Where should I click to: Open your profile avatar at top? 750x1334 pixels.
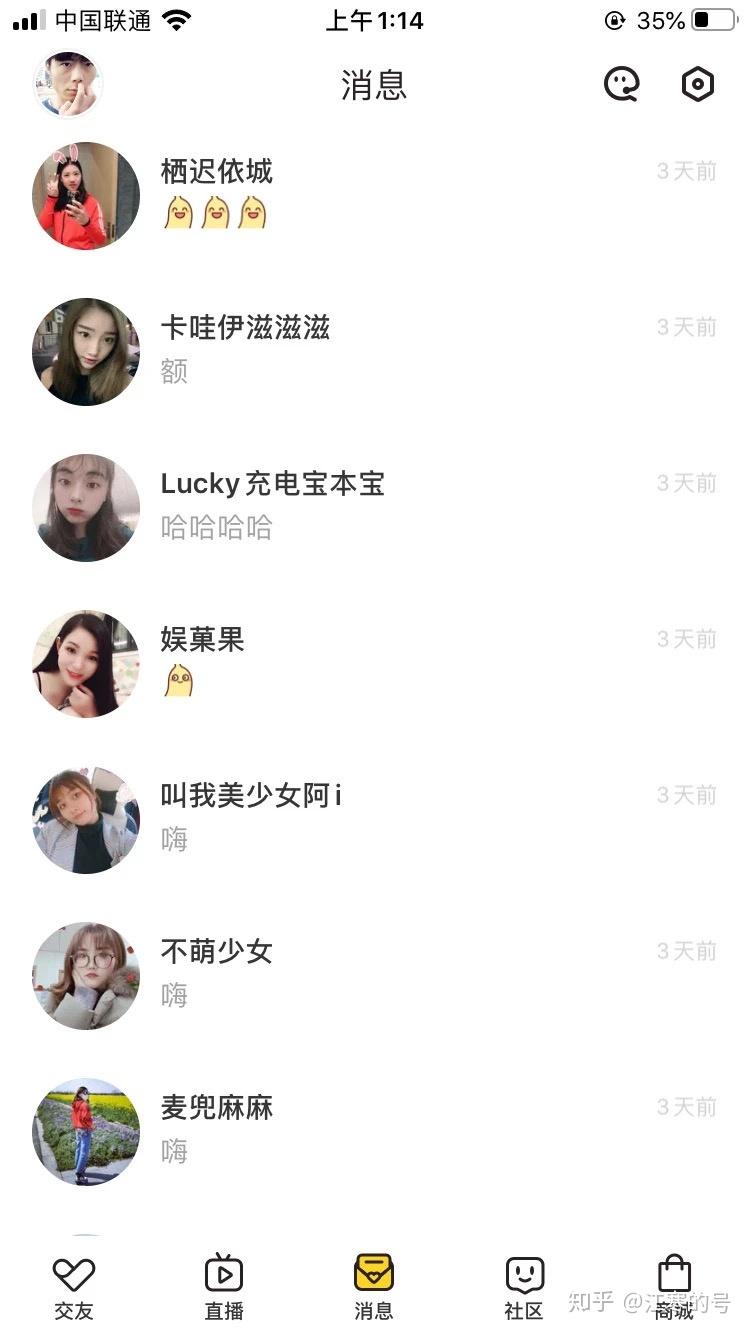[68, 84]
